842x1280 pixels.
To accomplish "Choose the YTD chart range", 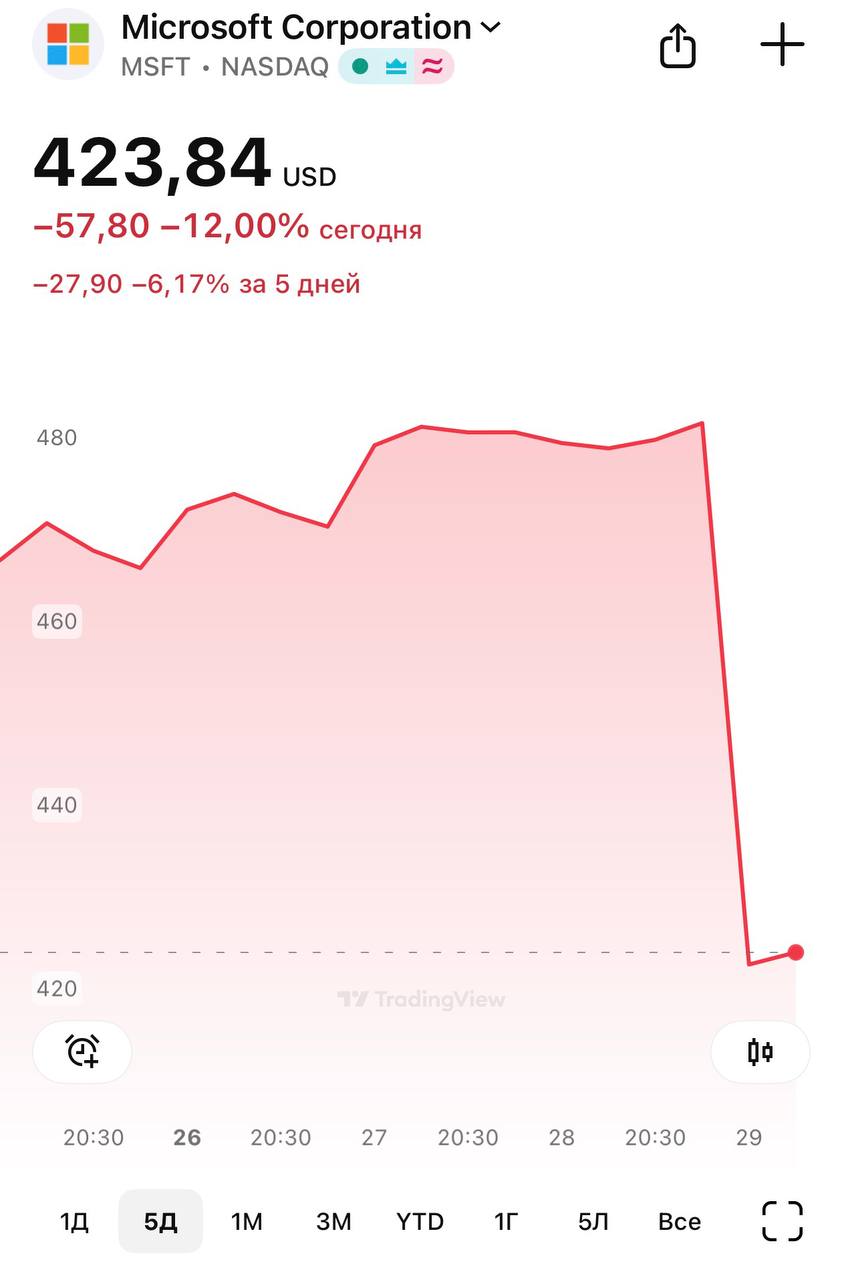I will point(420,1221).
